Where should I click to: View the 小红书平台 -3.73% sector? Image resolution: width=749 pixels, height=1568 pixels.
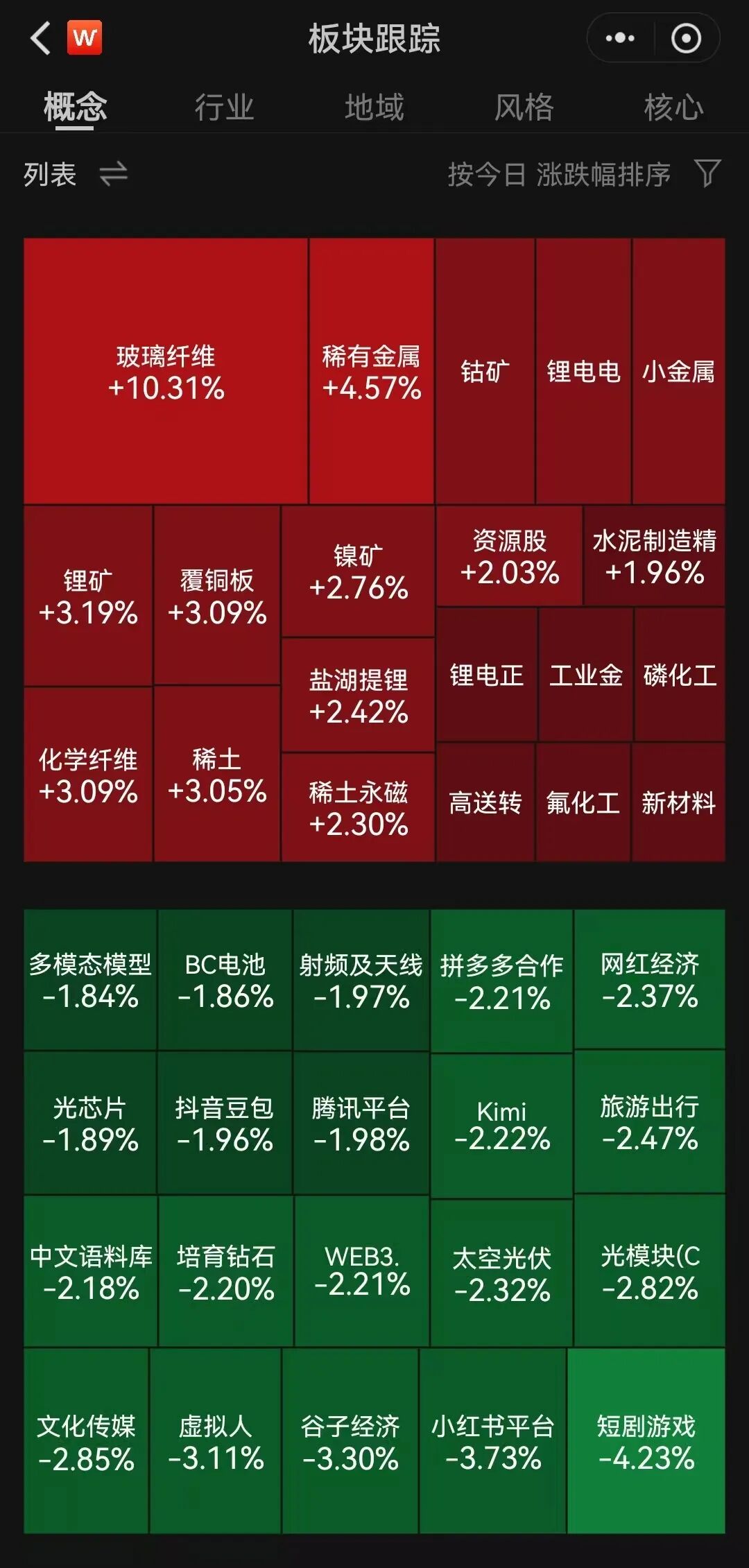[x=492, y=1441]
